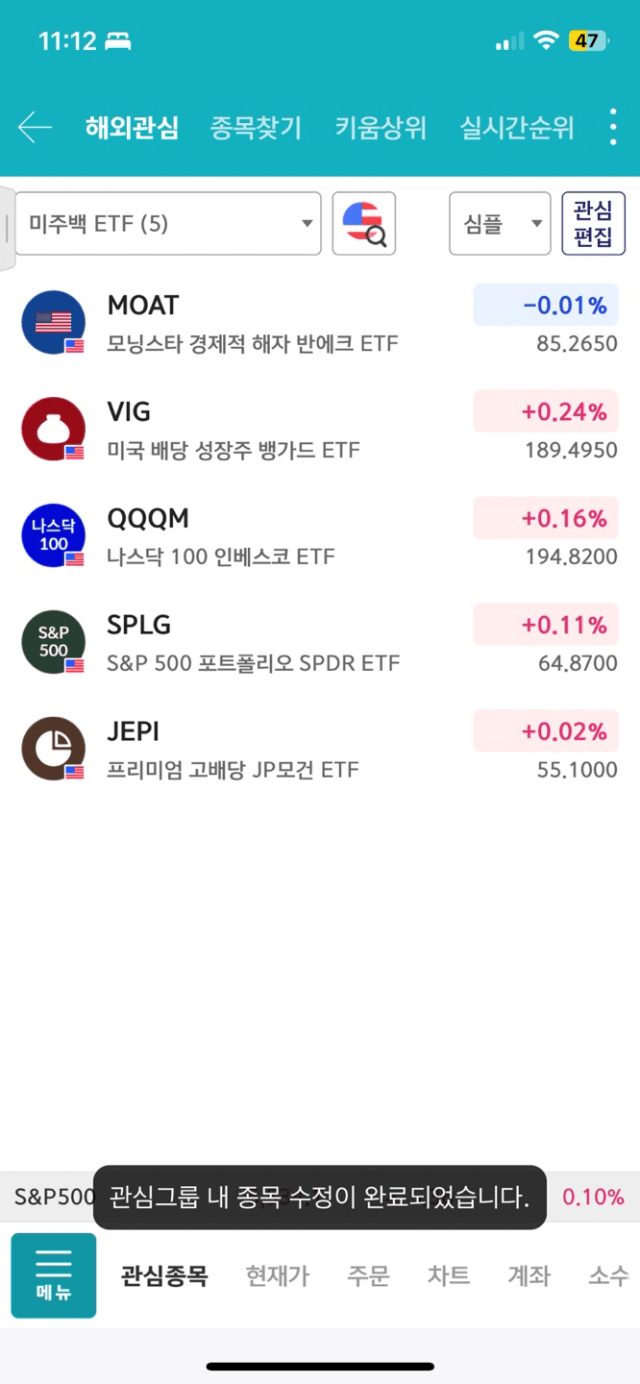This screenshot has height=1384, width=640.
Task: Go to the 주문 tab
Action: [x=368, y=1276]
